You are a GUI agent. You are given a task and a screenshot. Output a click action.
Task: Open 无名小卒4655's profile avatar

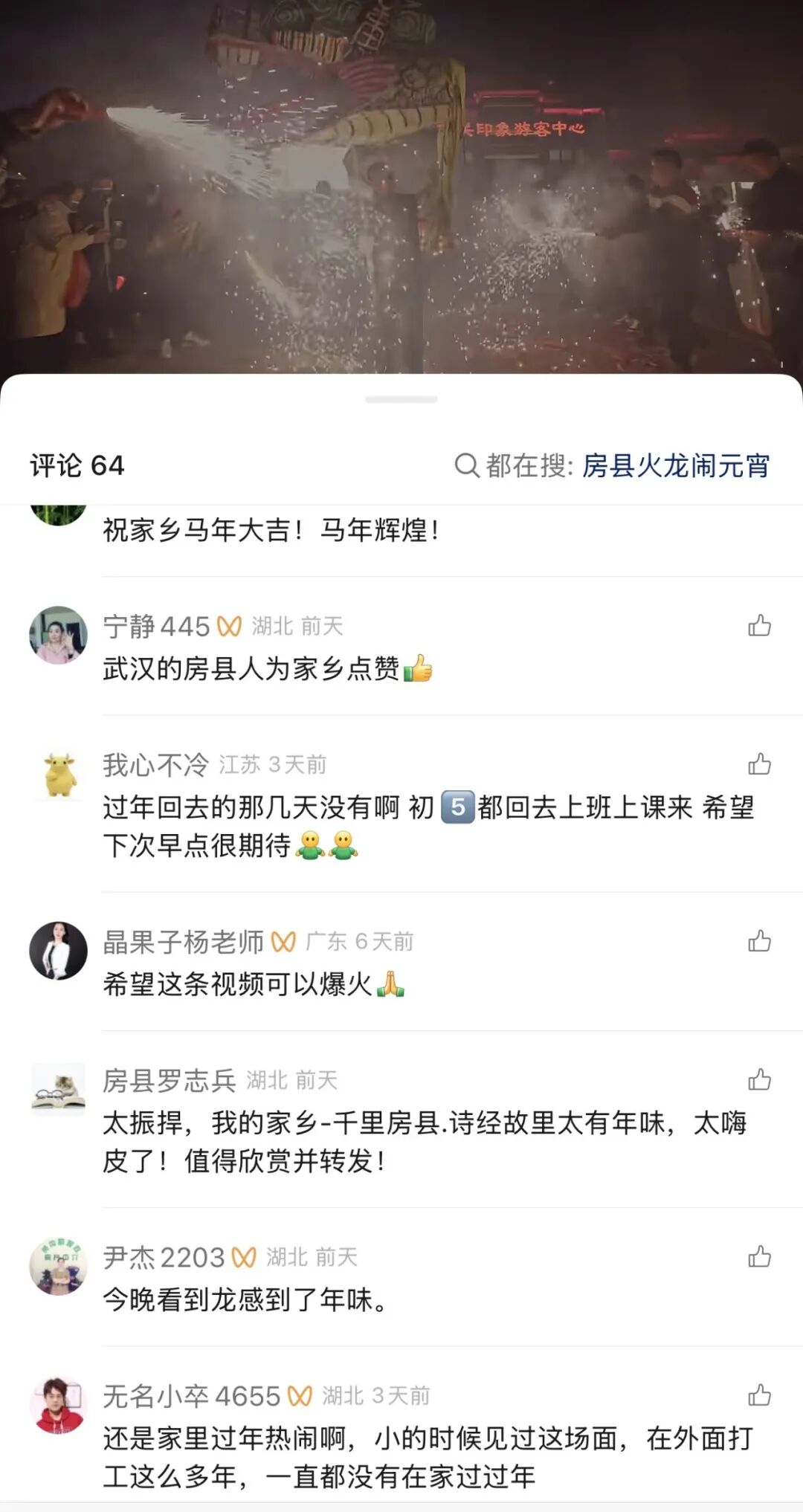[58, 1403]
